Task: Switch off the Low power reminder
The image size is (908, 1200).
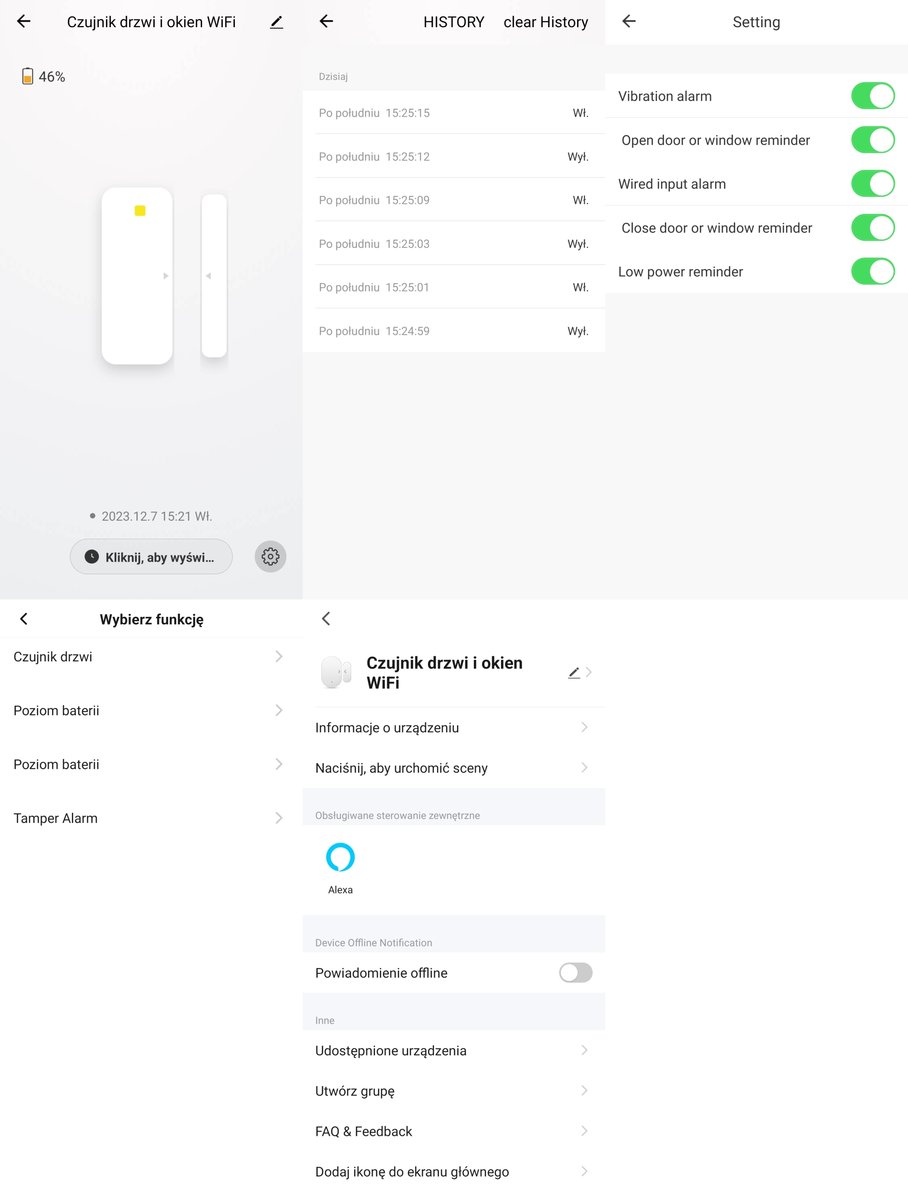Action: click(x=872, y=272)
